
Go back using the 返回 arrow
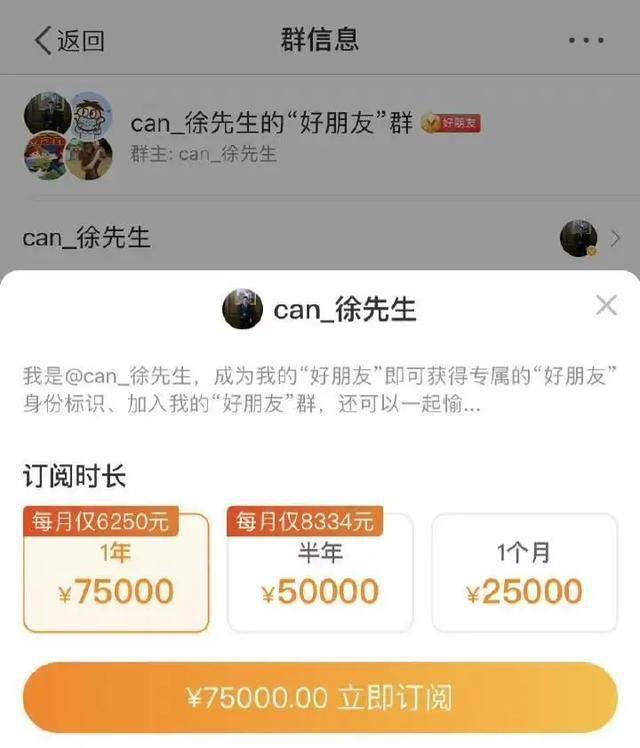68,40
